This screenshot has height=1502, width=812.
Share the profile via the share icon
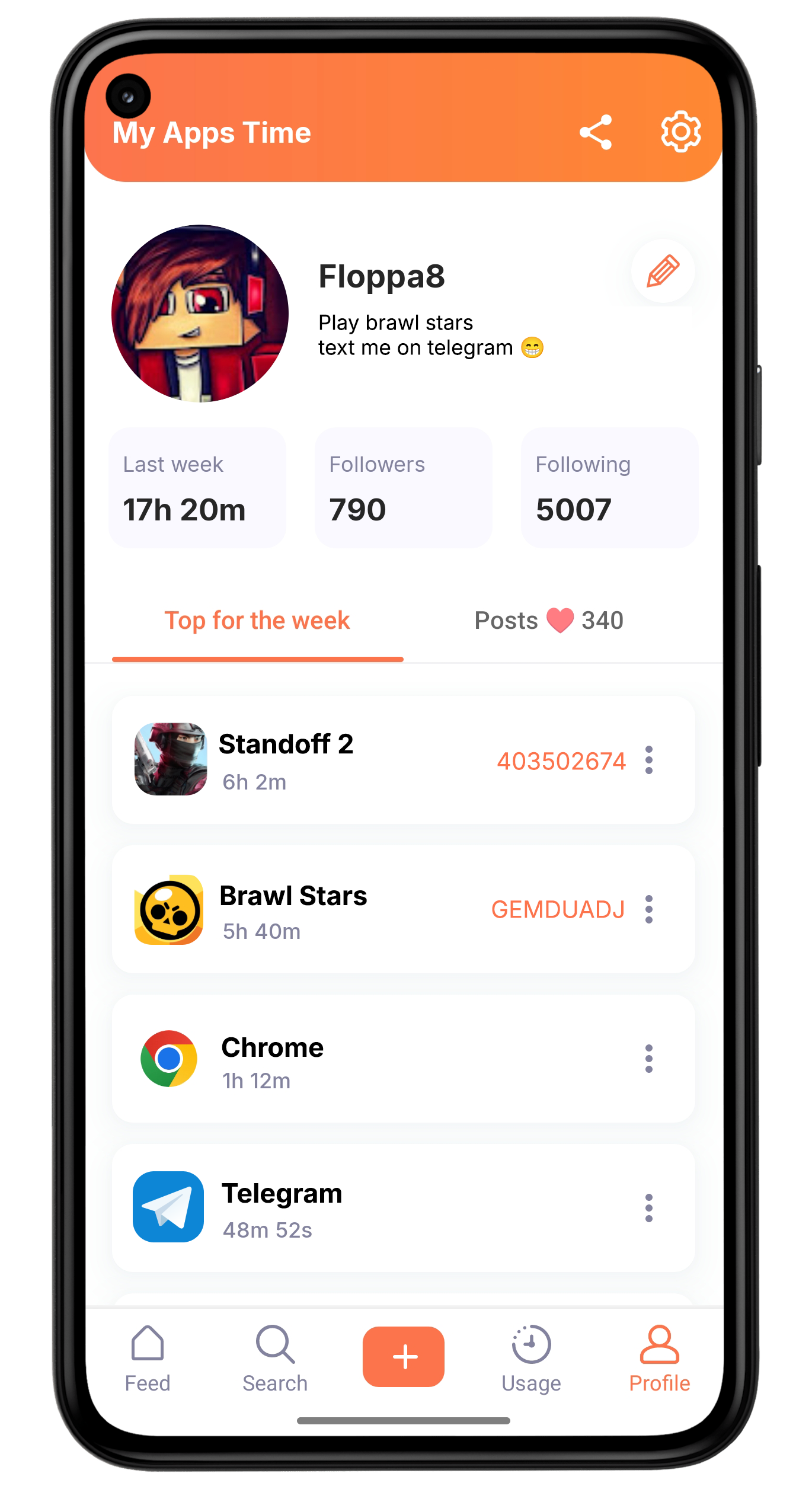[x=596, y=132]
